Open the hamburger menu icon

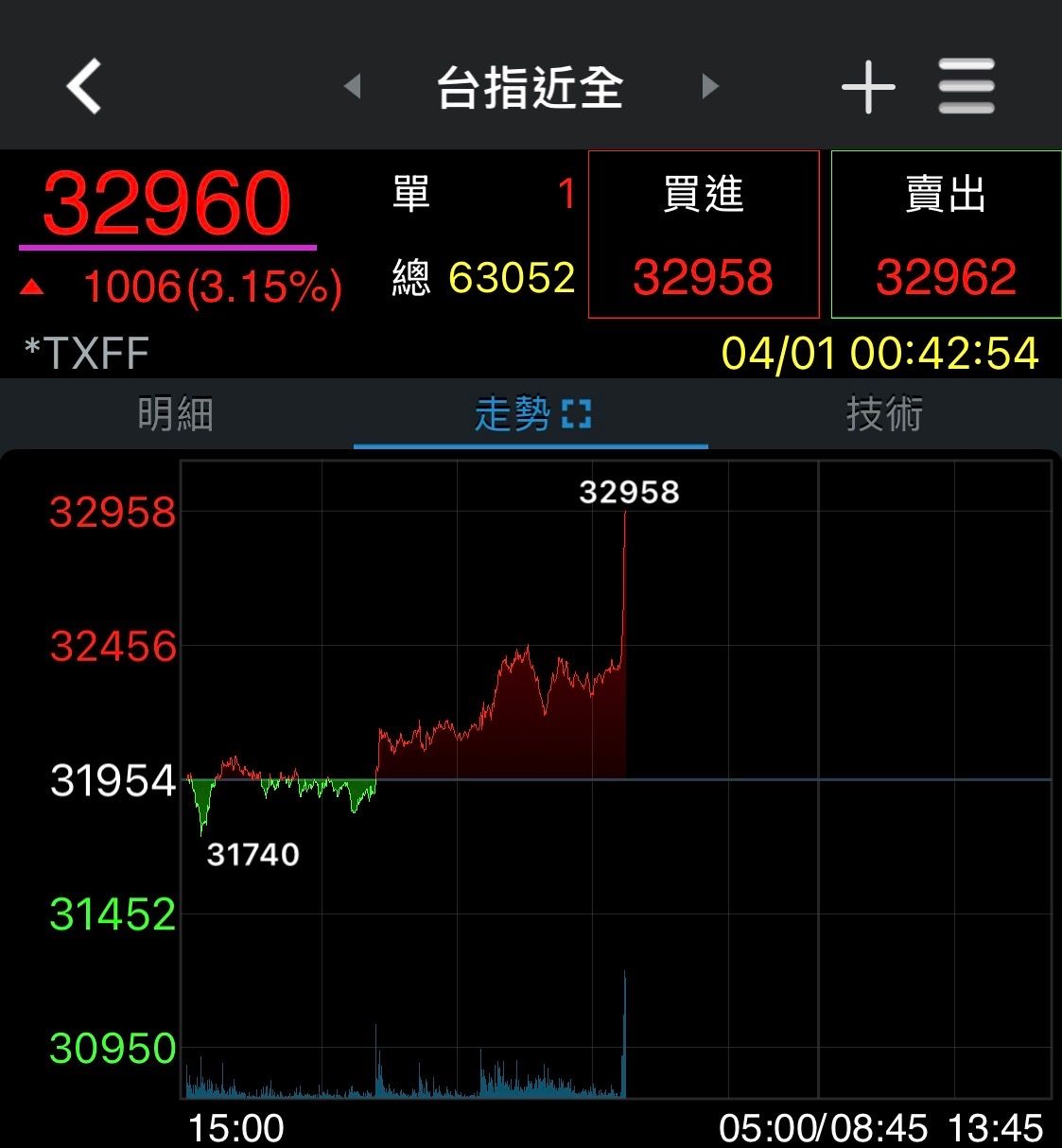[965, 85]
